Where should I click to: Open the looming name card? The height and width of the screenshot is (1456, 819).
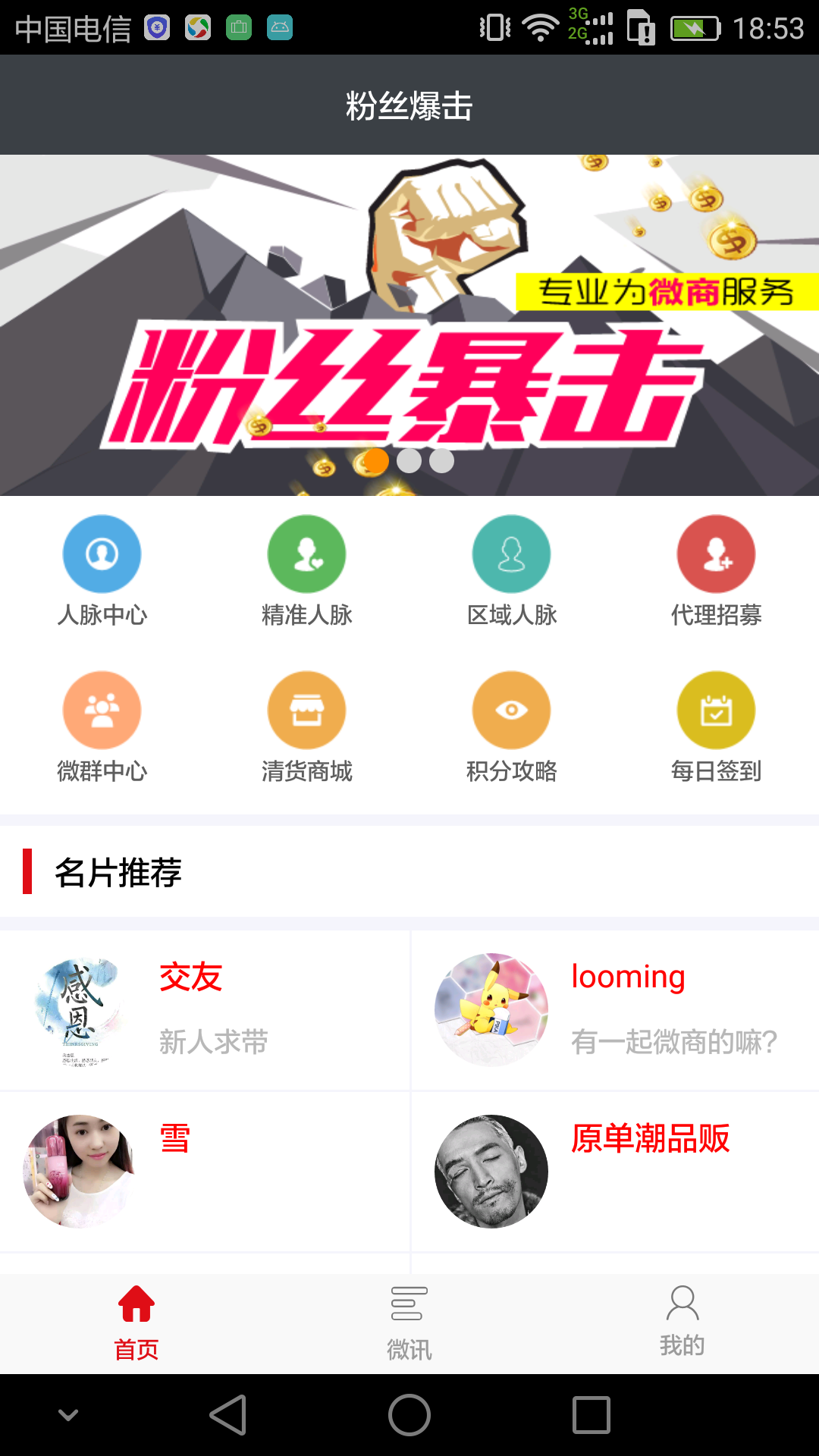[615, 1011]
